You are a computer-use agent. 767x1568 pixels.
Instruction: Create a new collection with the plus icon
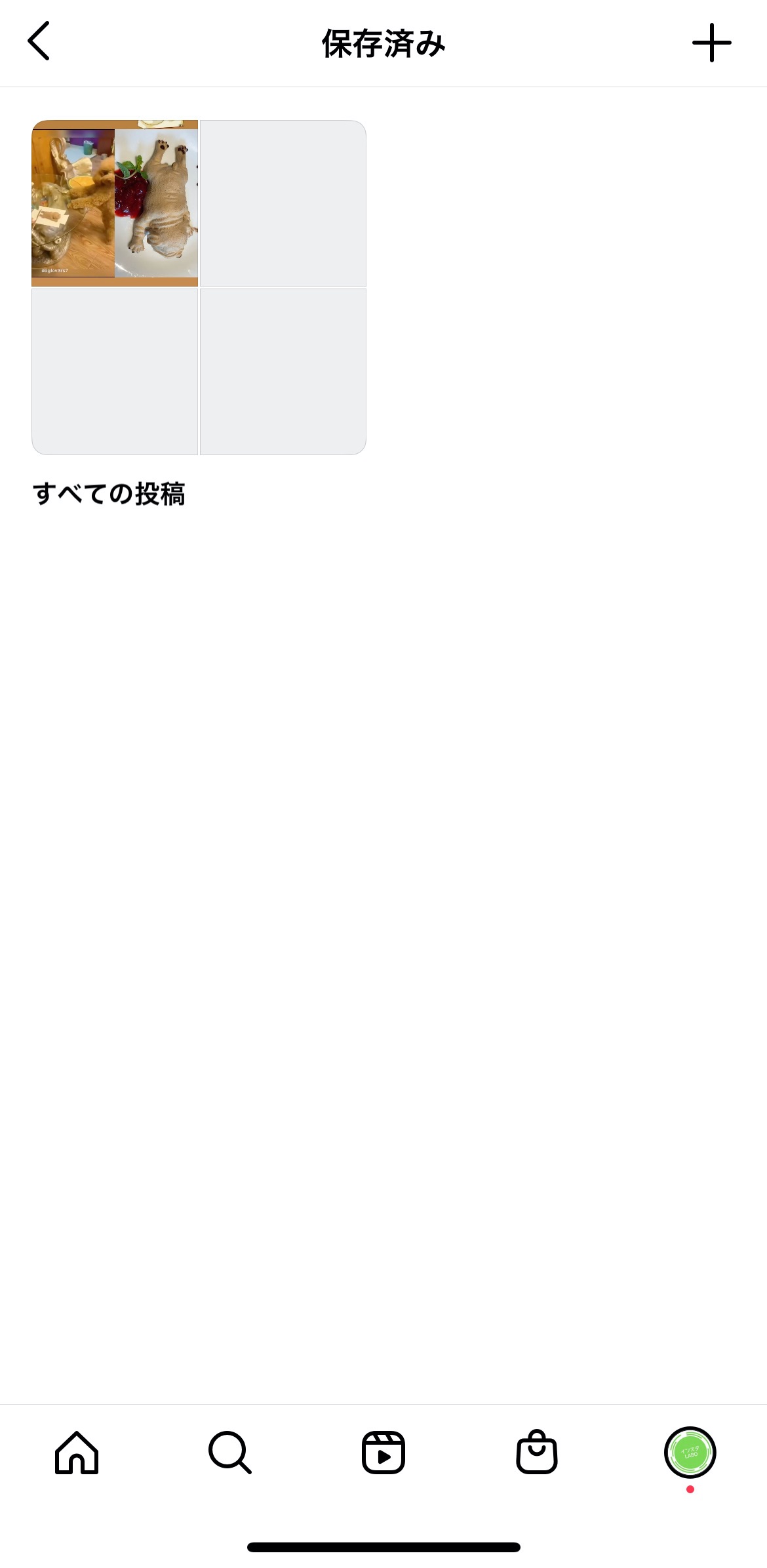(x=711, y=43)
